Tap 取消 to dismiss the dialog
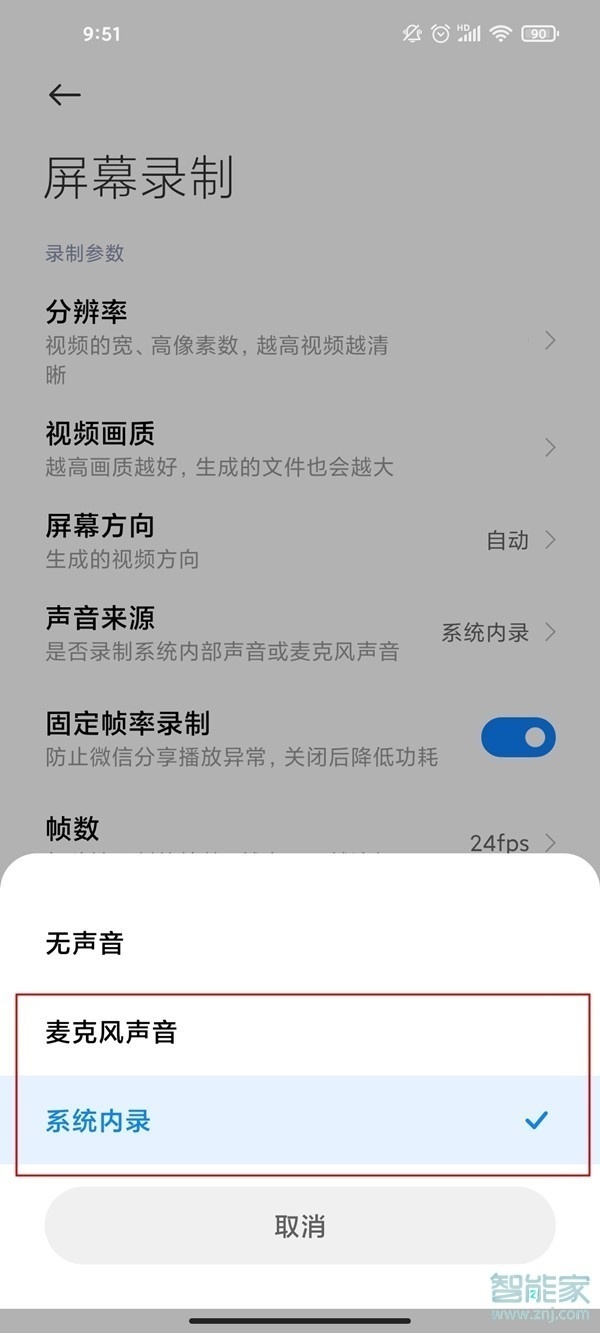Image resolution: width=600 pixels, height=1333 pixels. (x=300, y=1226)
